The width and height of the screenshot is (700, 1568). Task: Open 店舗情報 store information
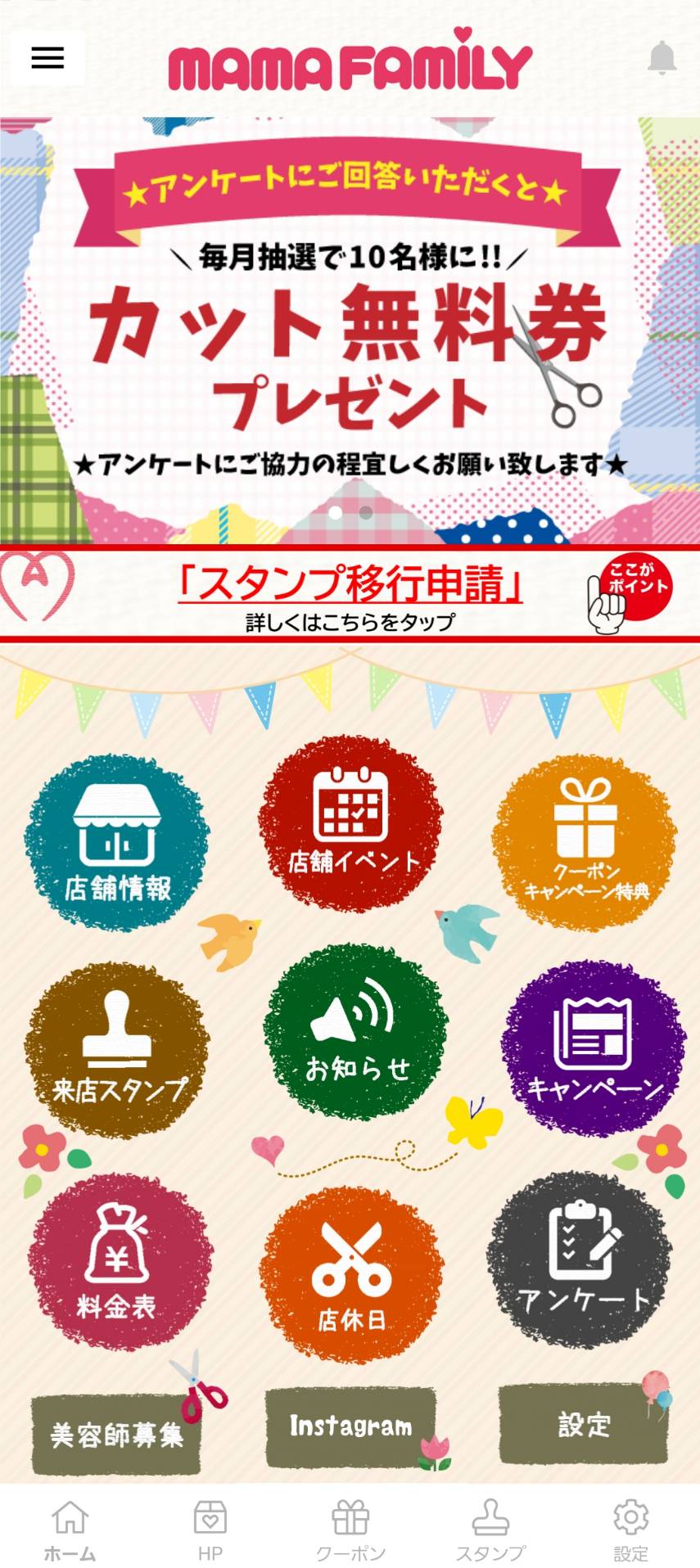[x=117, y=843]
